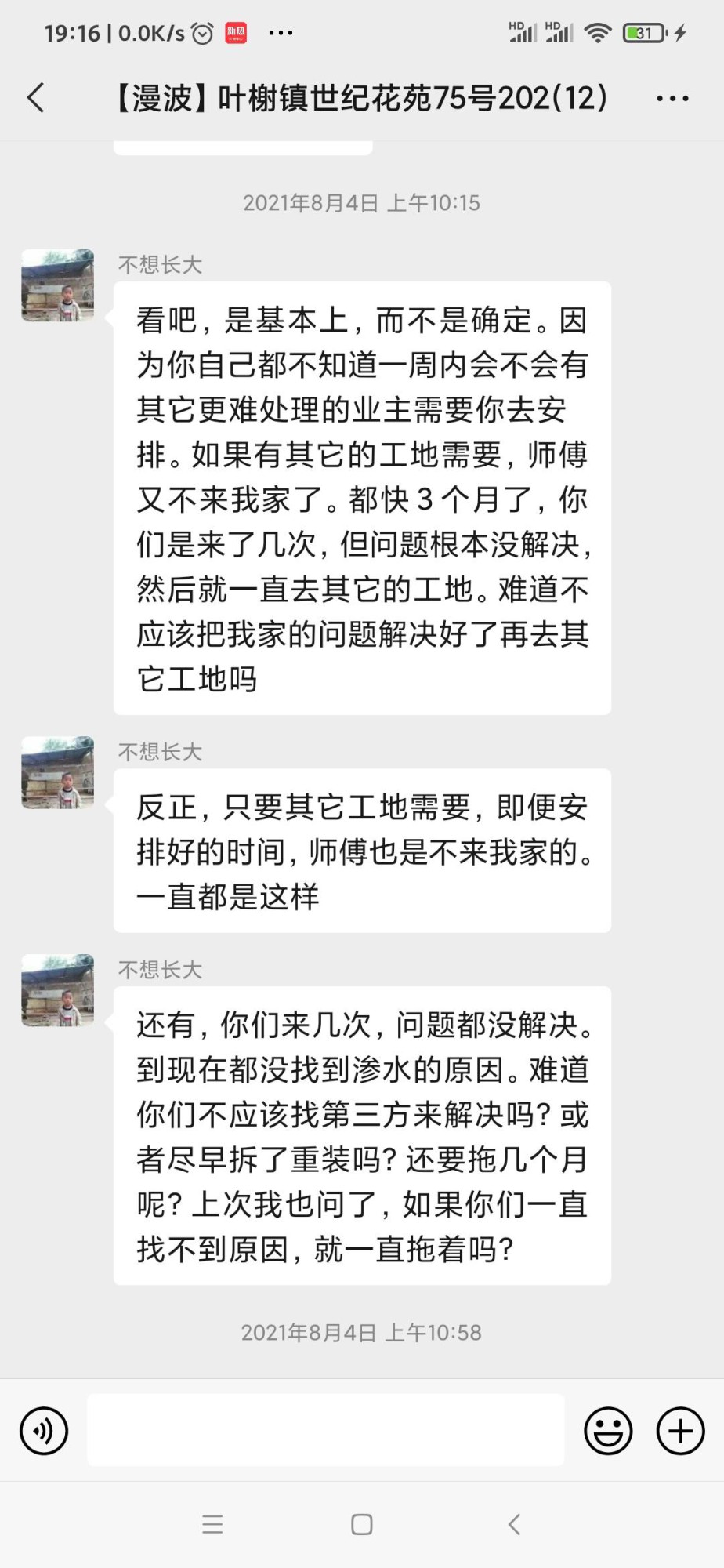724x1568 pixels.
Task: Open the emoji picker
Action: tap(608, 1431)
